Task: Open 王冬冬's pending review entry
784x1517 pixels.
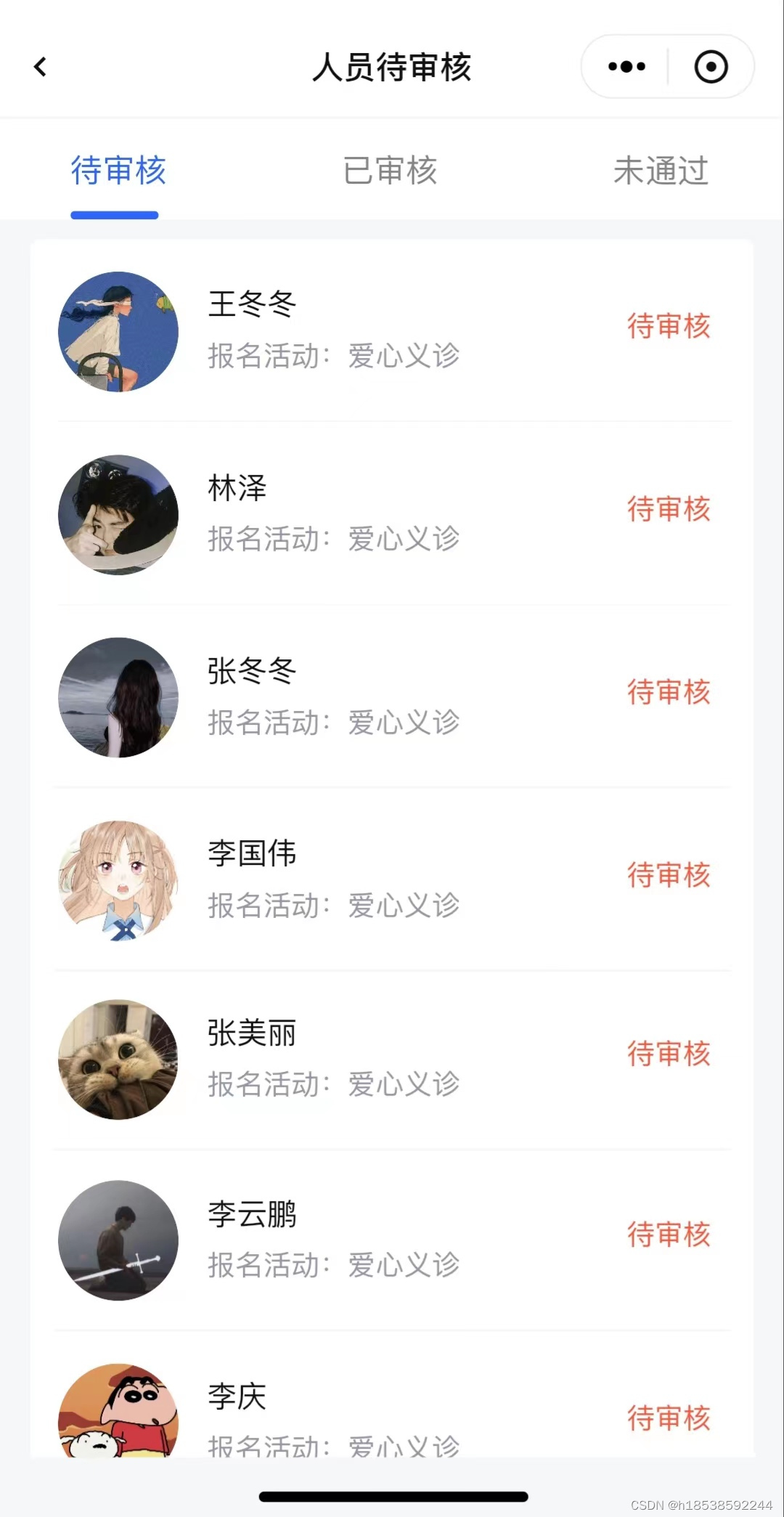Action: [392, 330]
